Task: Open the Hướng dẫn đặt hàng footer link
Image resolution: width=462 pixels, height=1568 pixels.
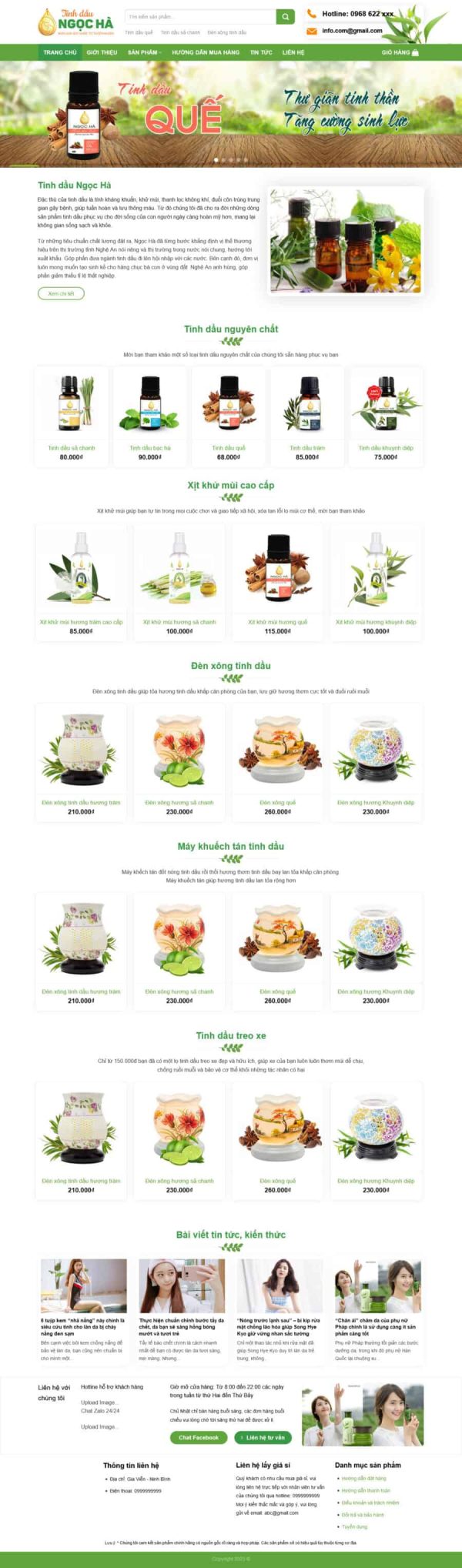Action: pos(364,1478)
